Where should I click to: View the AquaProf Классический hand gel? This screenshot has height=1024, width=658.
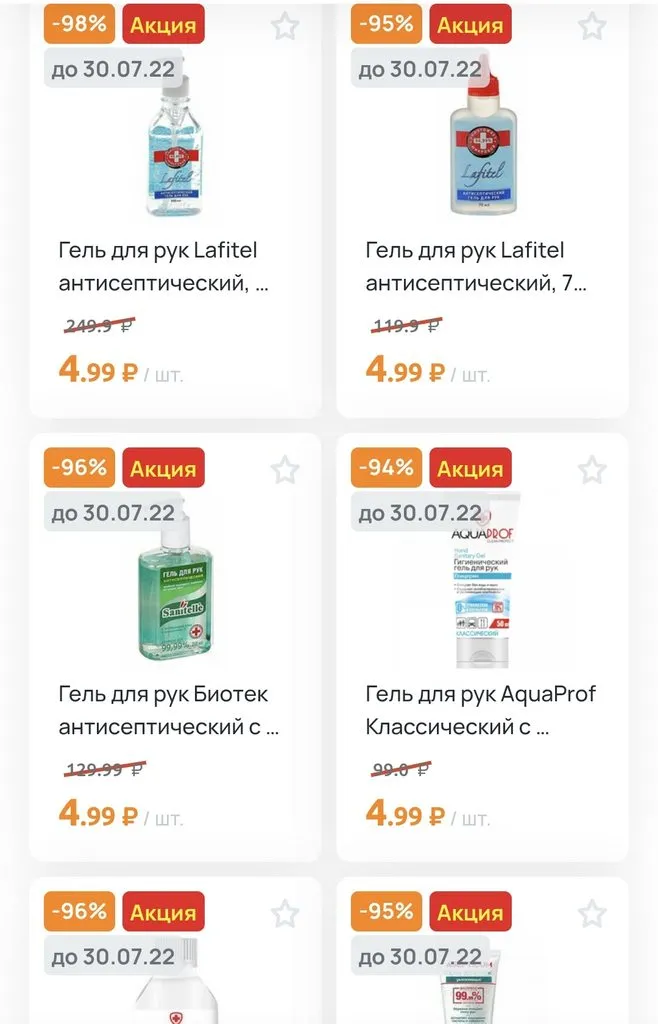[481, 708]
